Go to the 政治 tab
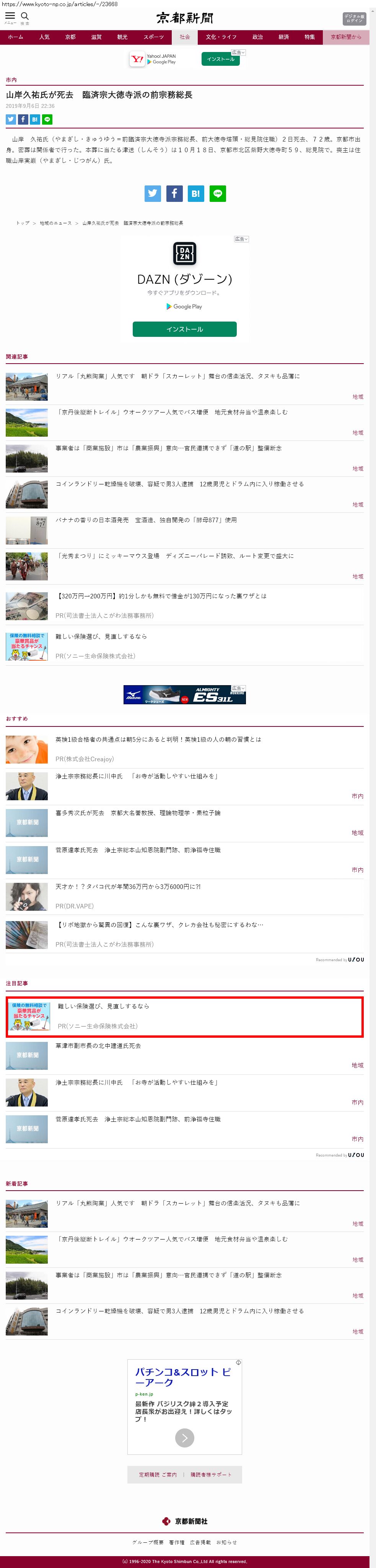The width and height of the screenshot is (376, 1568). [258, 37]
